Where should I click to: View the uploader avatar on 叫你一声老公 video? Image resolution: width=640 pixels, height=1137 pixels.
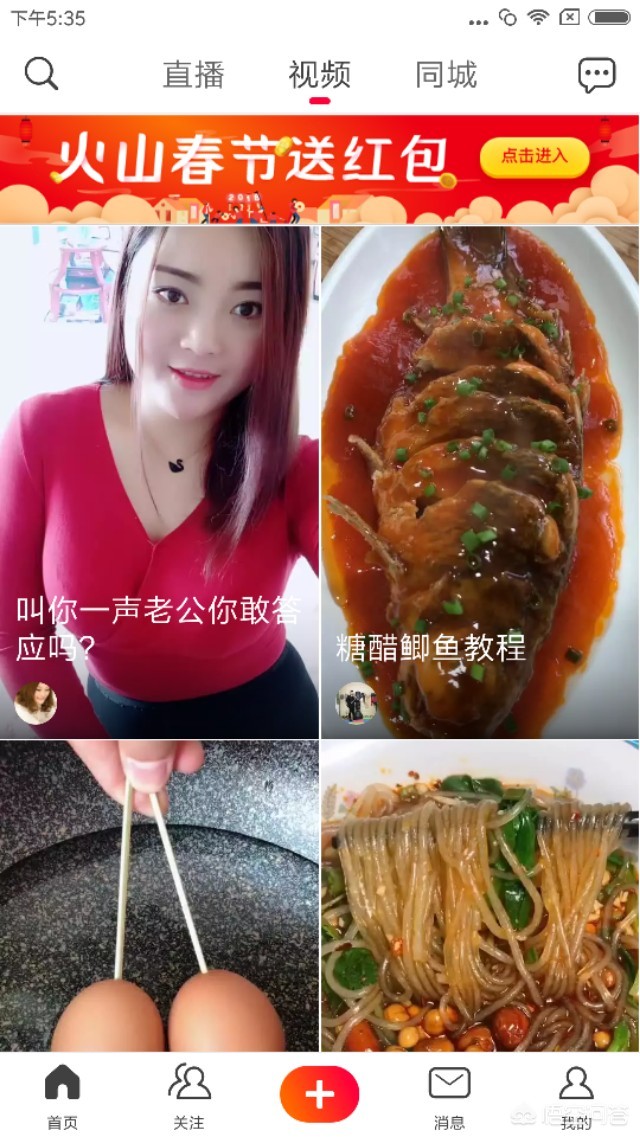pyautogui.click(x=36, y=703)
